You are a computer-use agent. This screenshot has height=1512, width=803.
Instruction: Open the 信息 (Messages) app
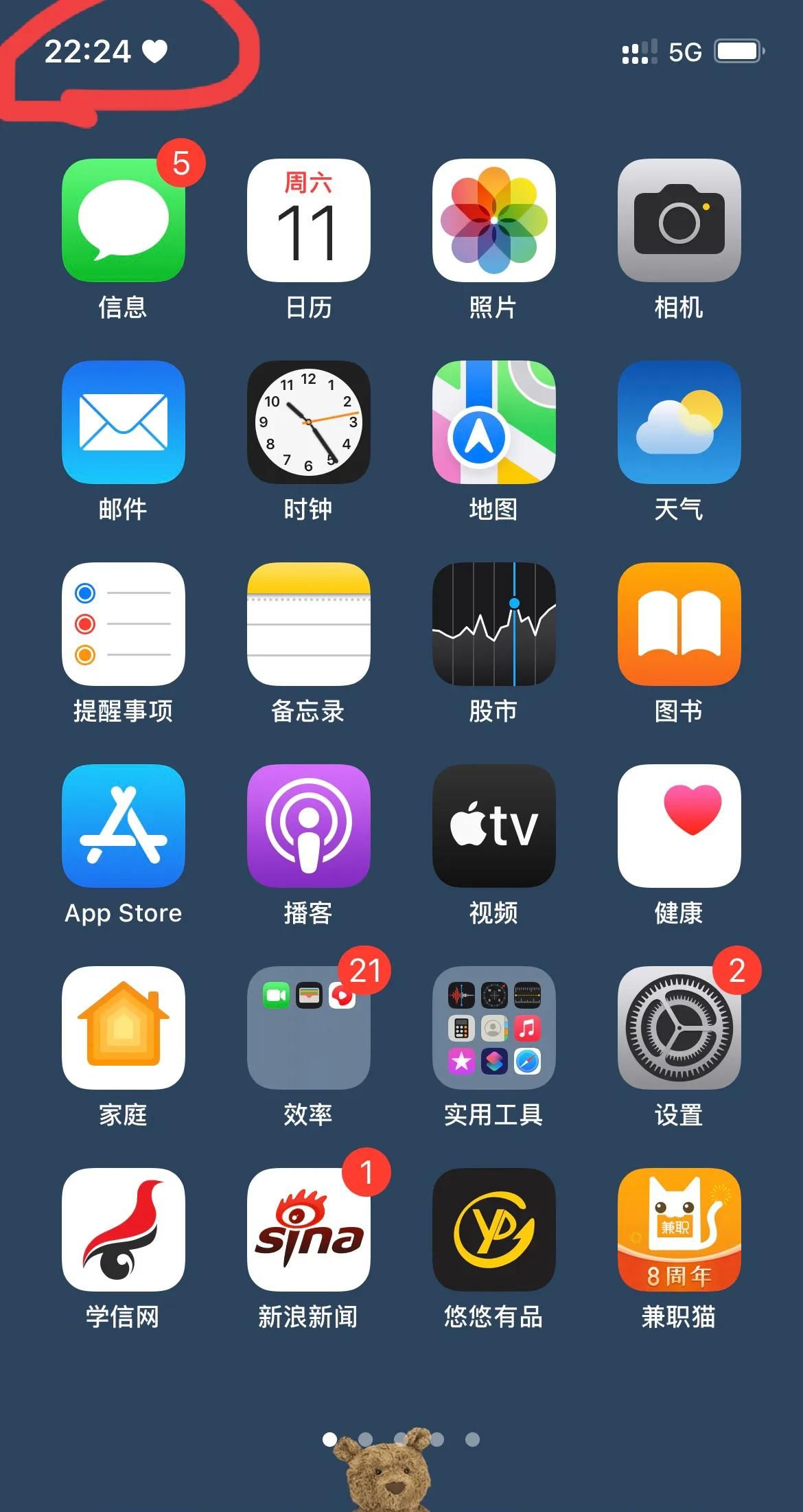pyautogui.click(x=122, y=220)
